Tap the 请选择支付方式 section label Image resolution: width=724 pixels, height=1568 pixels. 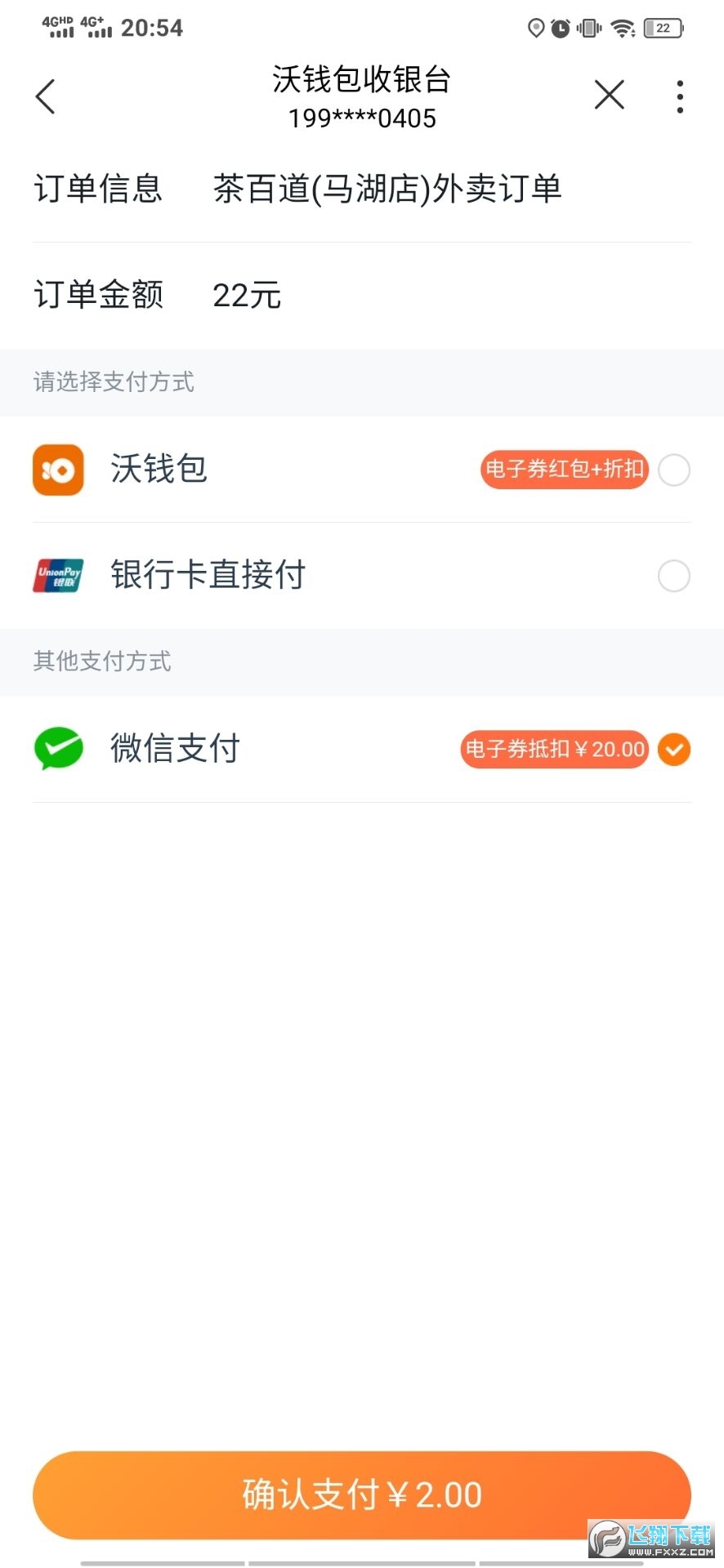pos(114,382)
